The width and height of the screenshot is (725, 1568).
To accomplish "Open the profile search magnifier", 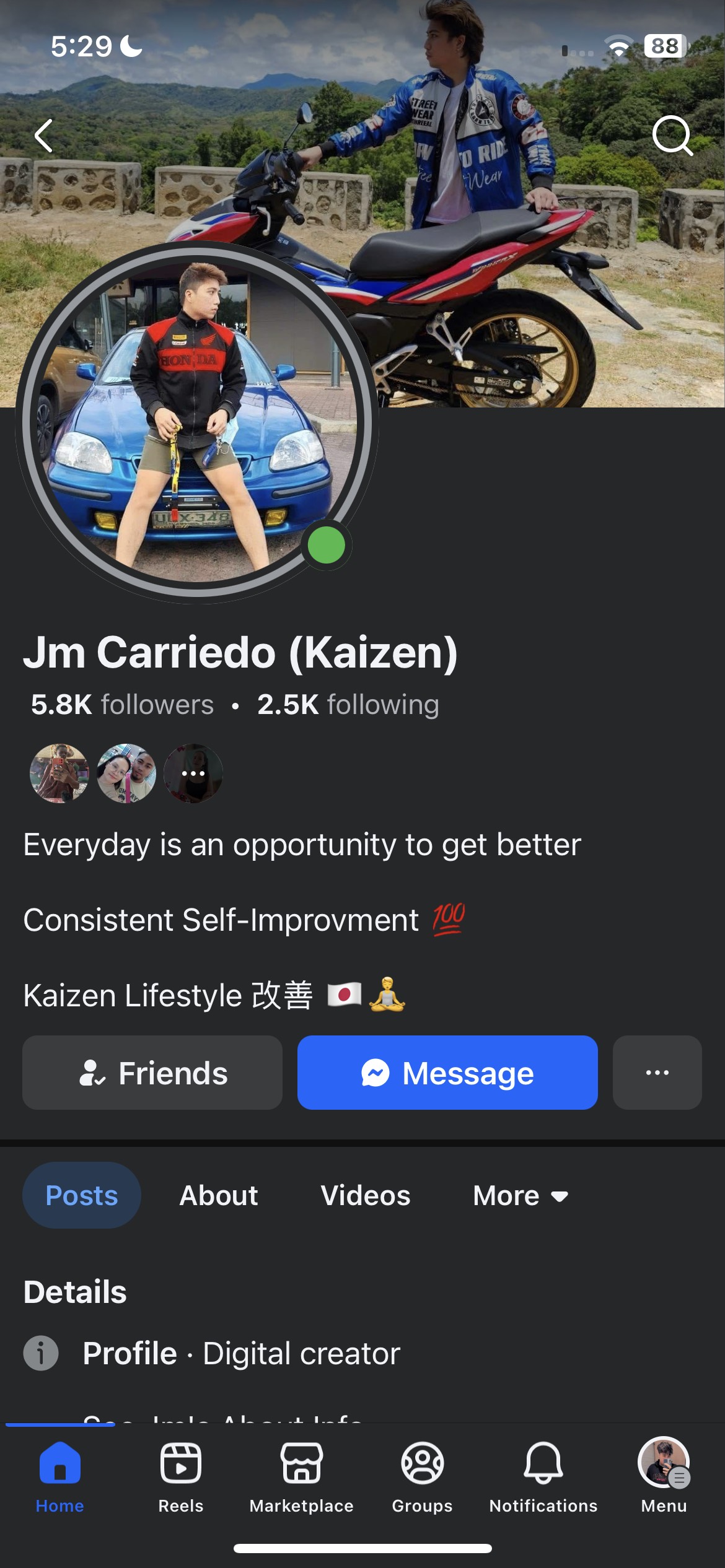I will coord(672,134).
